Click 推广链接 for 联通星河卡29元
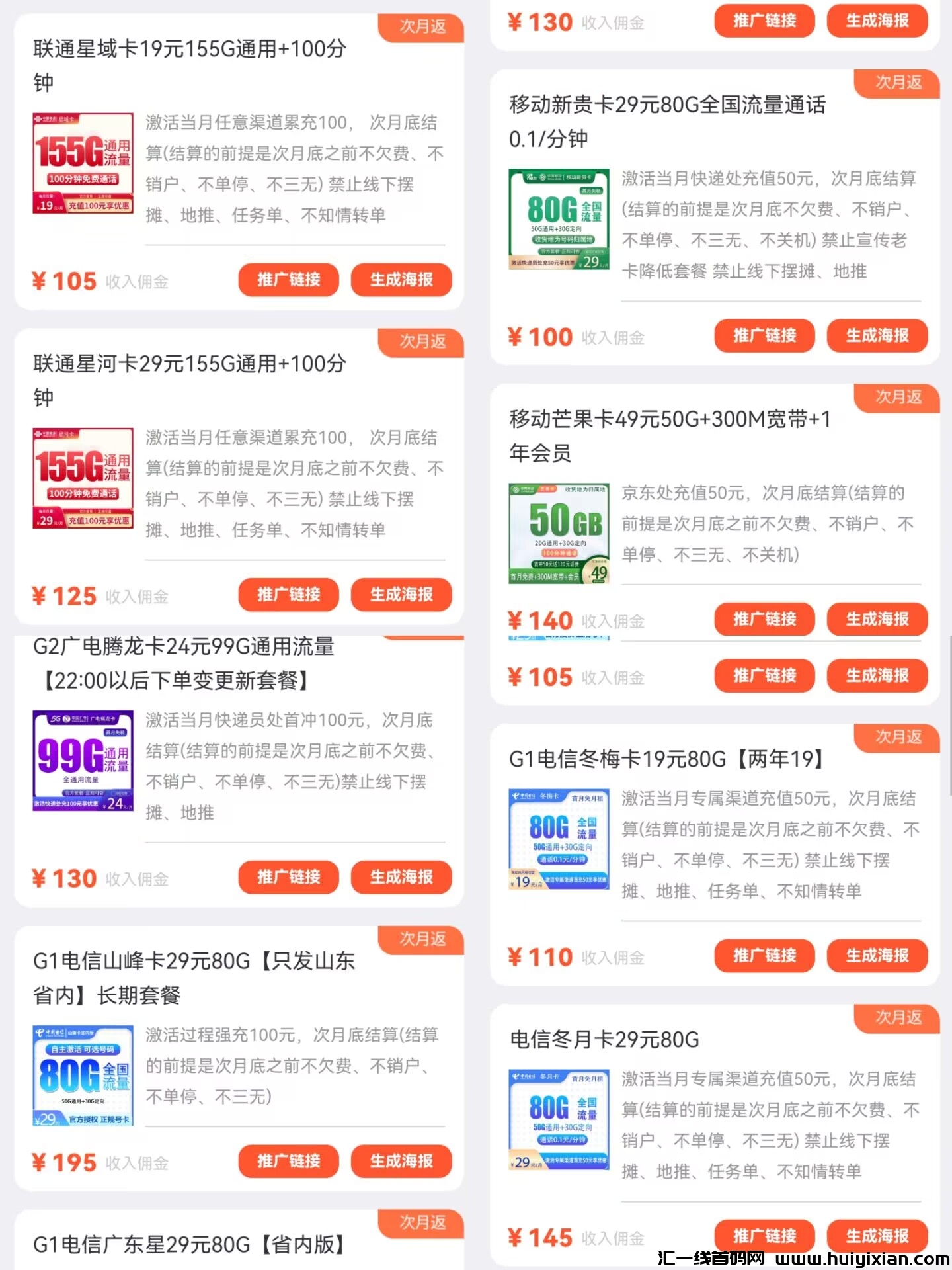Screen dimensions: 952x1270 pos(288,595)
